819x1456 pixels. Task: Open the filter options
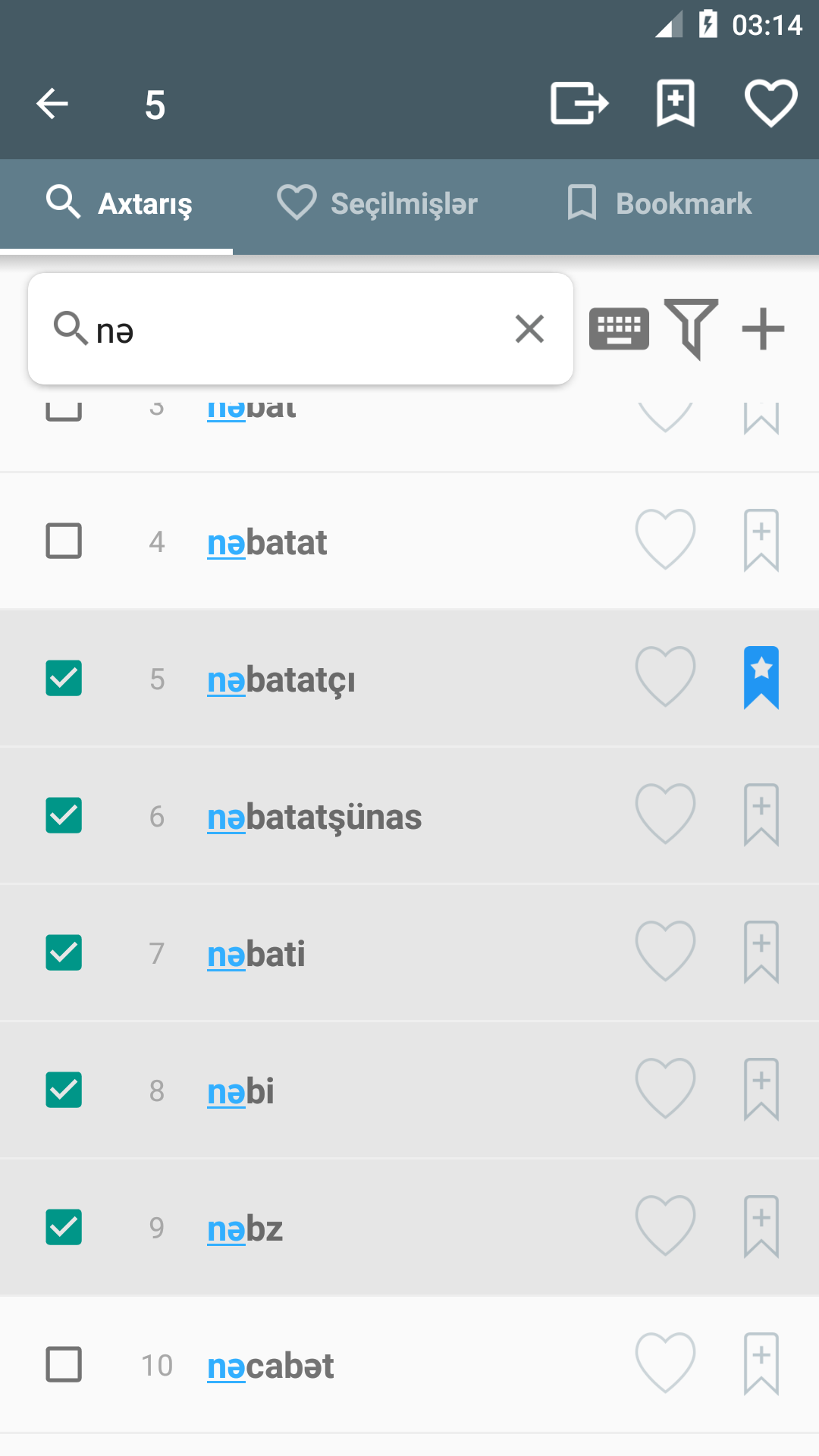point(691,329)
